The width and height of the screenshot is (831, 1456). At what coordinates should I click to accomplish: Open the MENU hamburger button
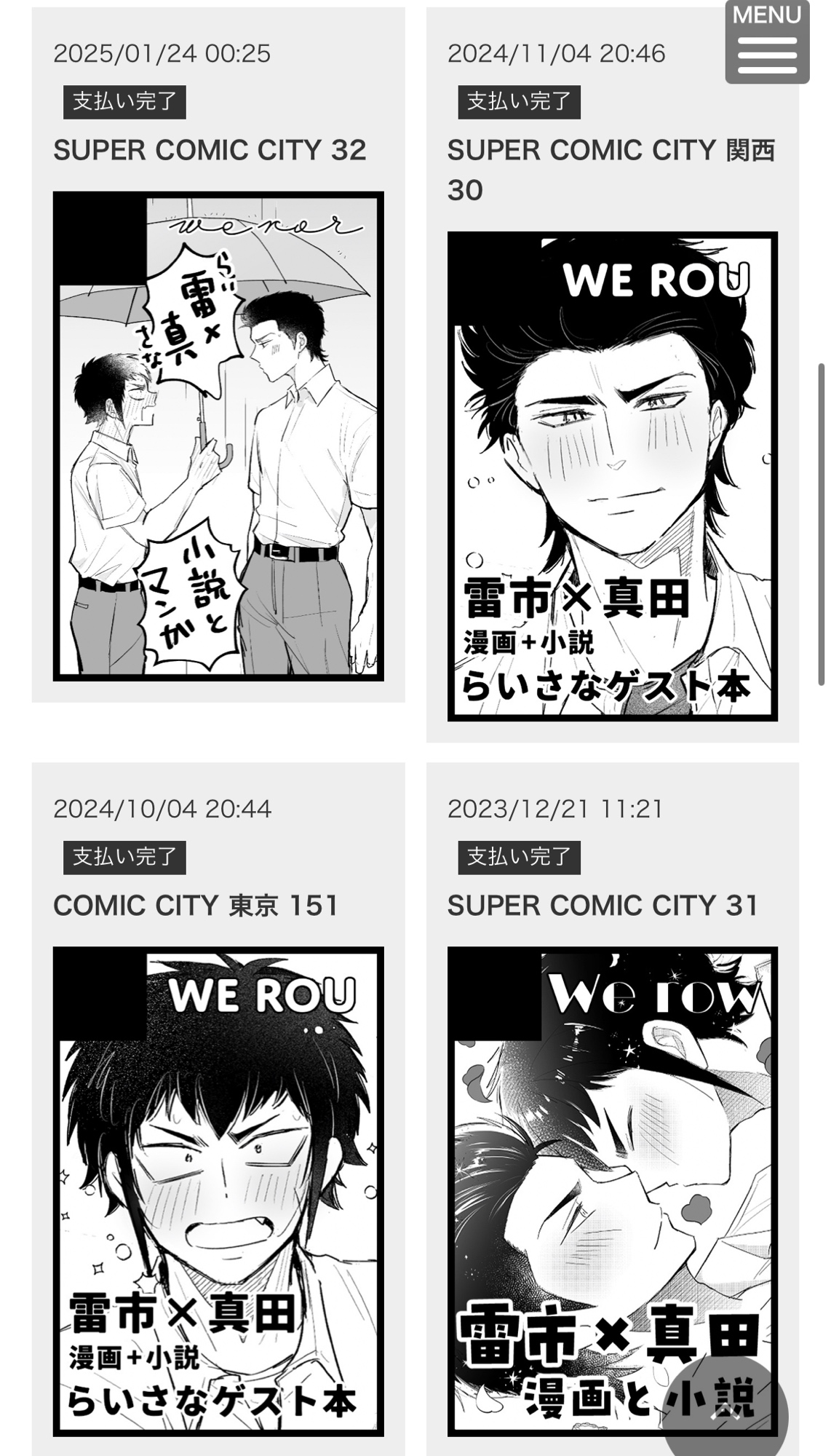click(767, 41)
